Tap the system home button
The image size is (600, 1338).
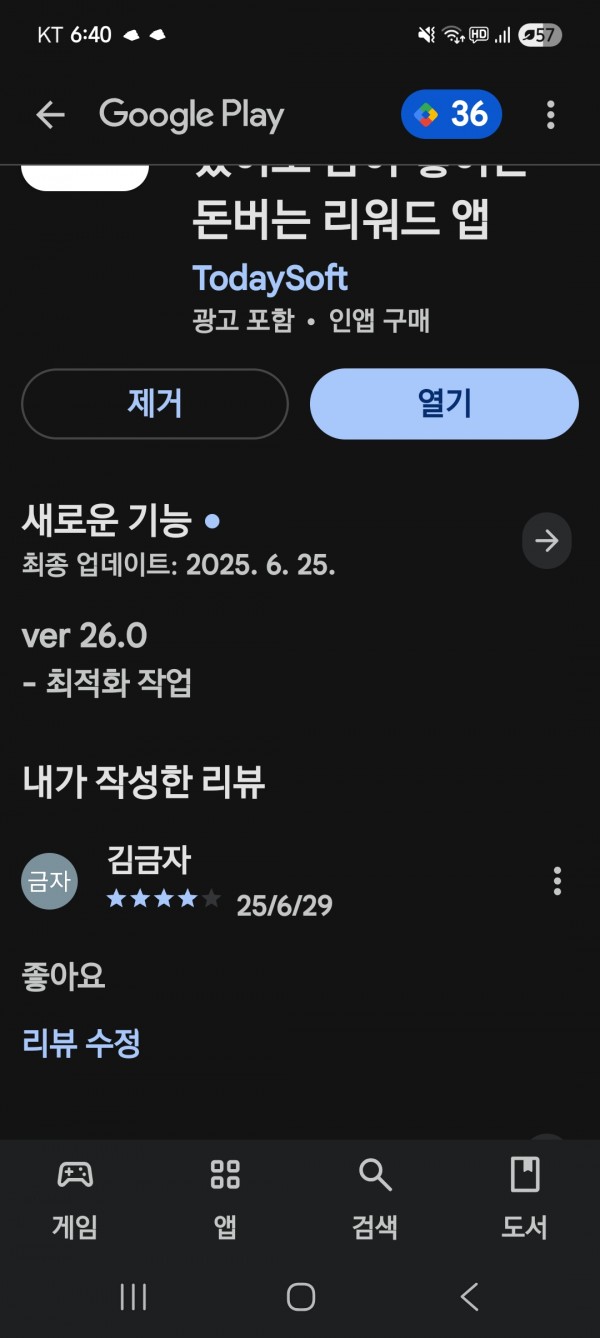(x=300, y=1297)
